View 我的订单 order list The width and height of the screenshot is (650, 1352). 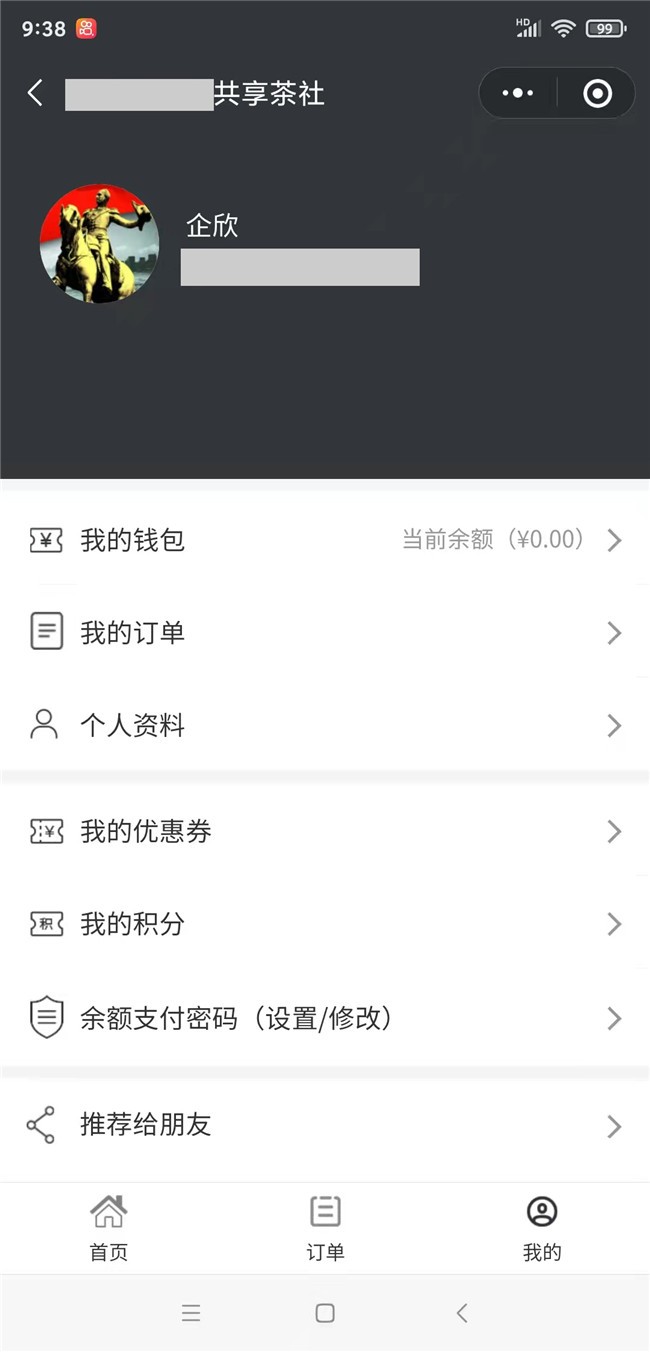[325, 633]
